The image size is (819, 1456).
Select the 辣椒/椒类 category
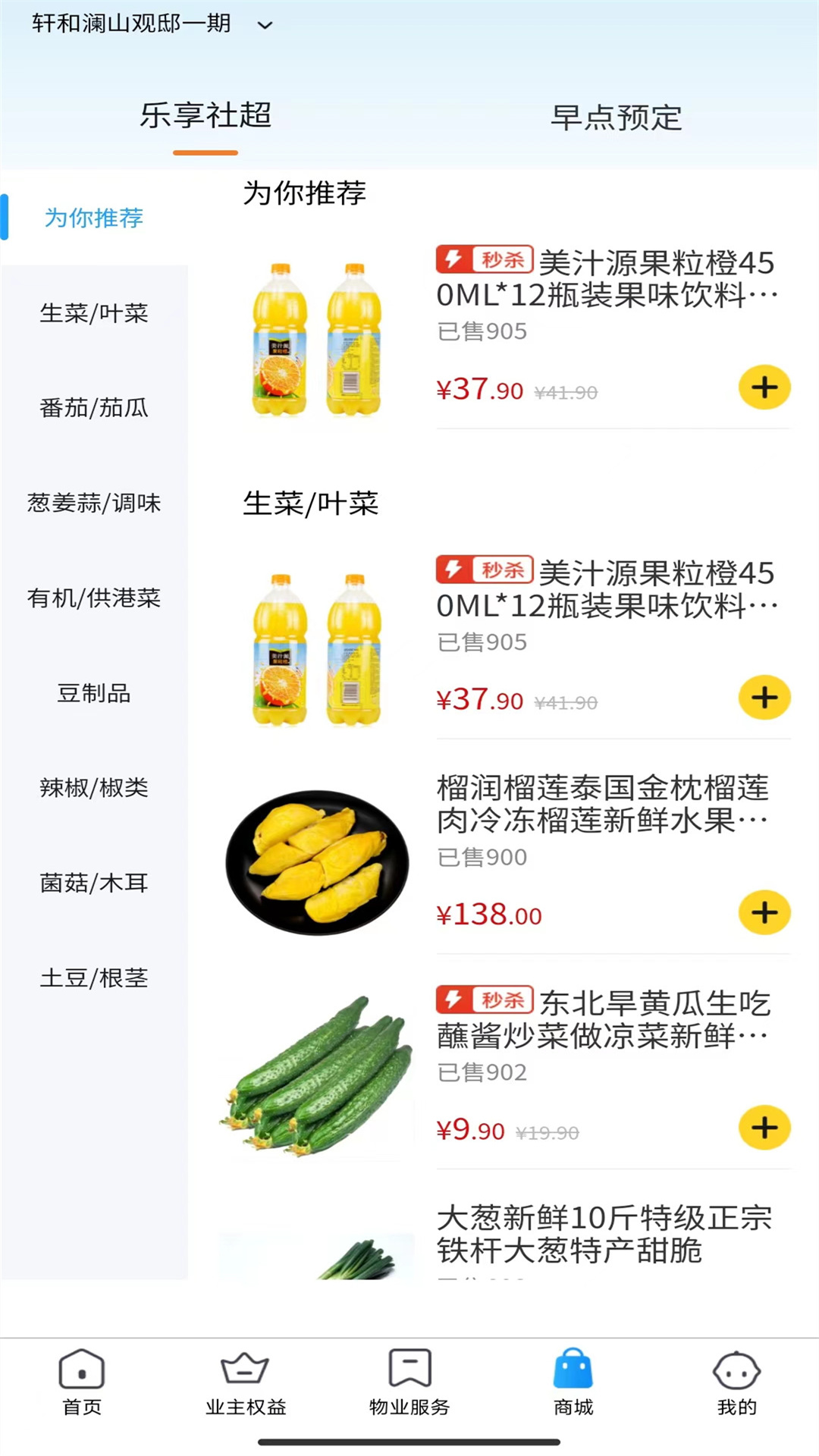tap(94, 788)
